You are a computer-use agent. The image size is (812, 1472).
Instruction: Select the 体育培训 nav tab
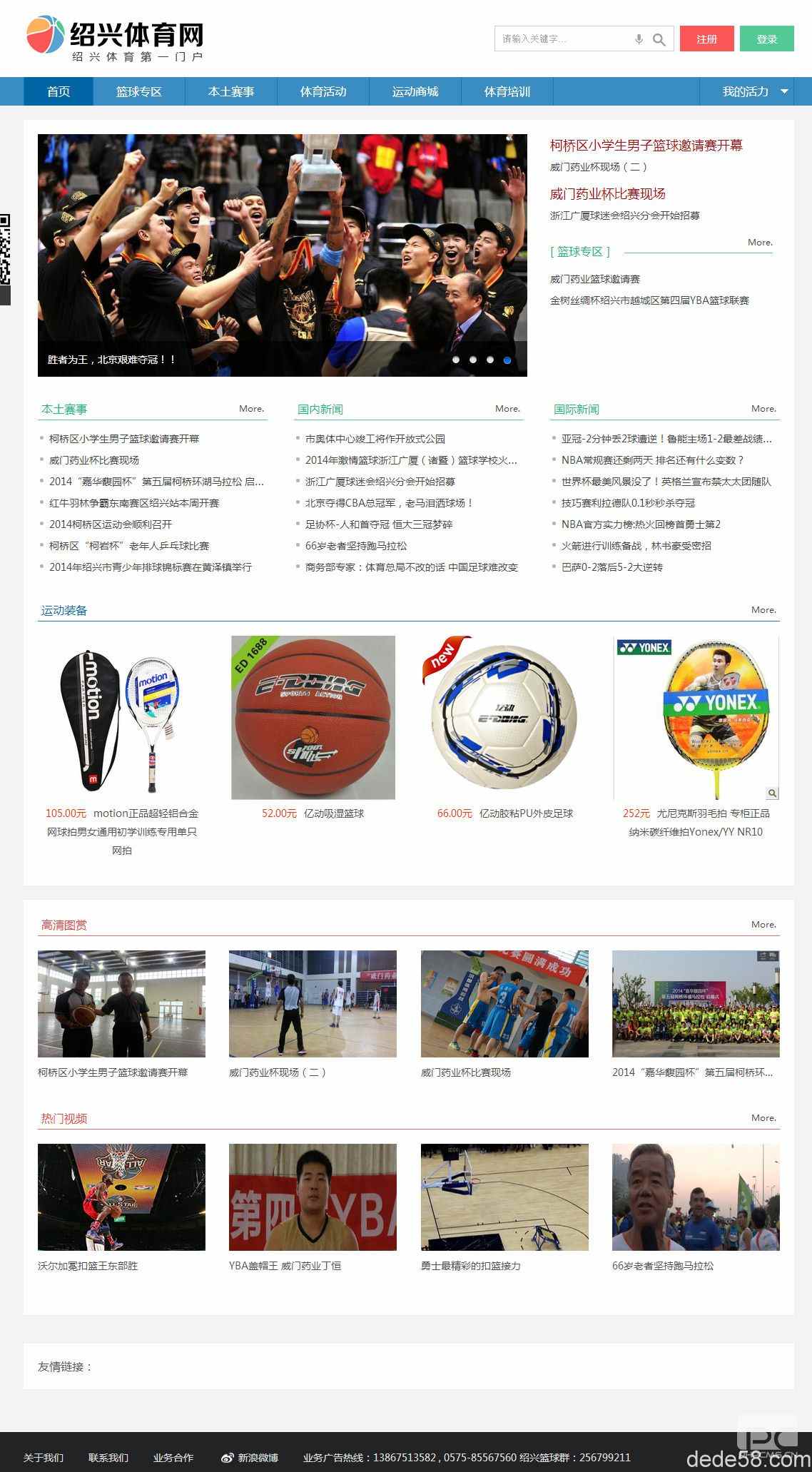507,91
